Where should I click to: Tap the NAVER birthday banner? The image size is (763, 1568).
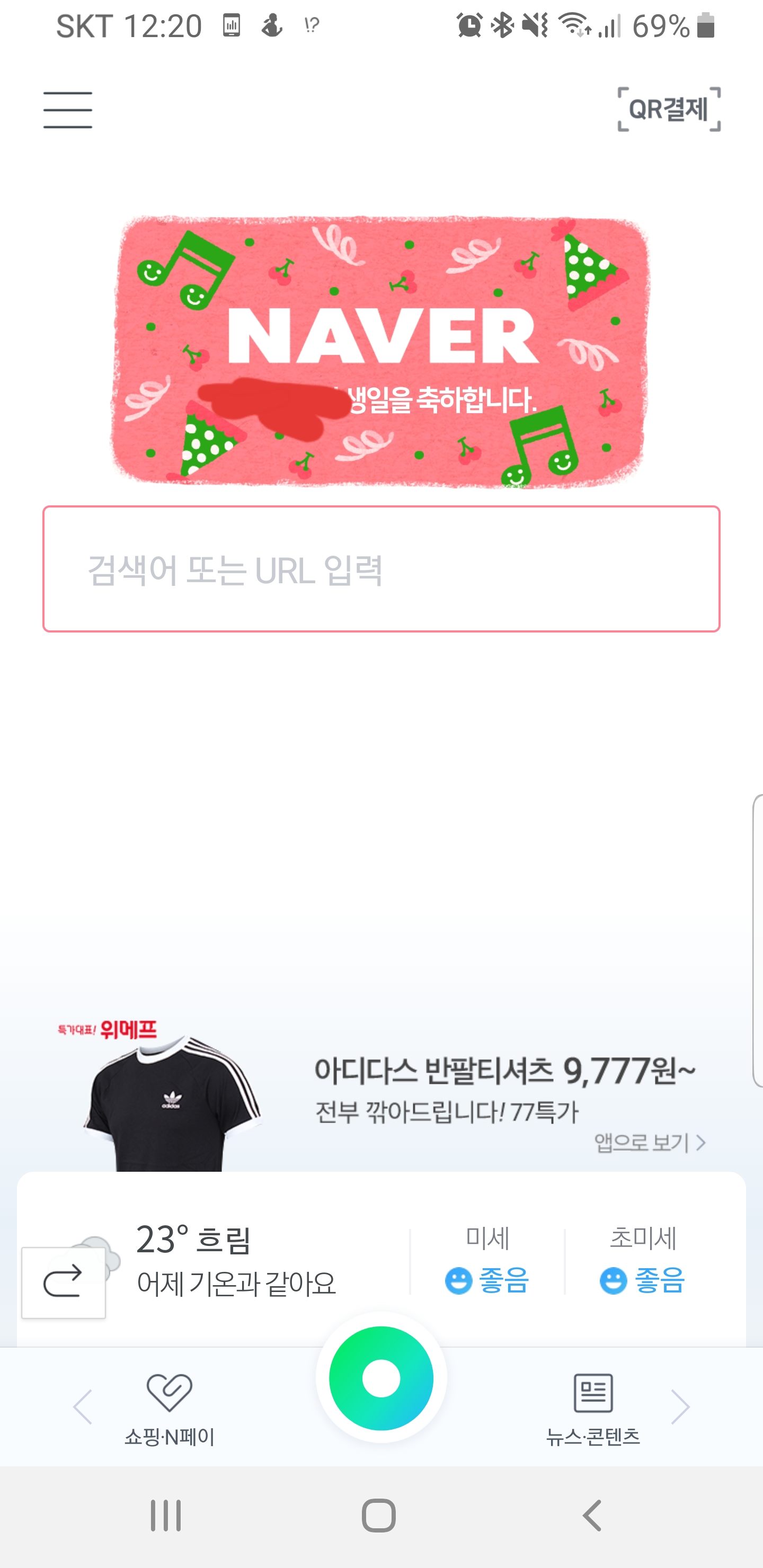[380, 351]
